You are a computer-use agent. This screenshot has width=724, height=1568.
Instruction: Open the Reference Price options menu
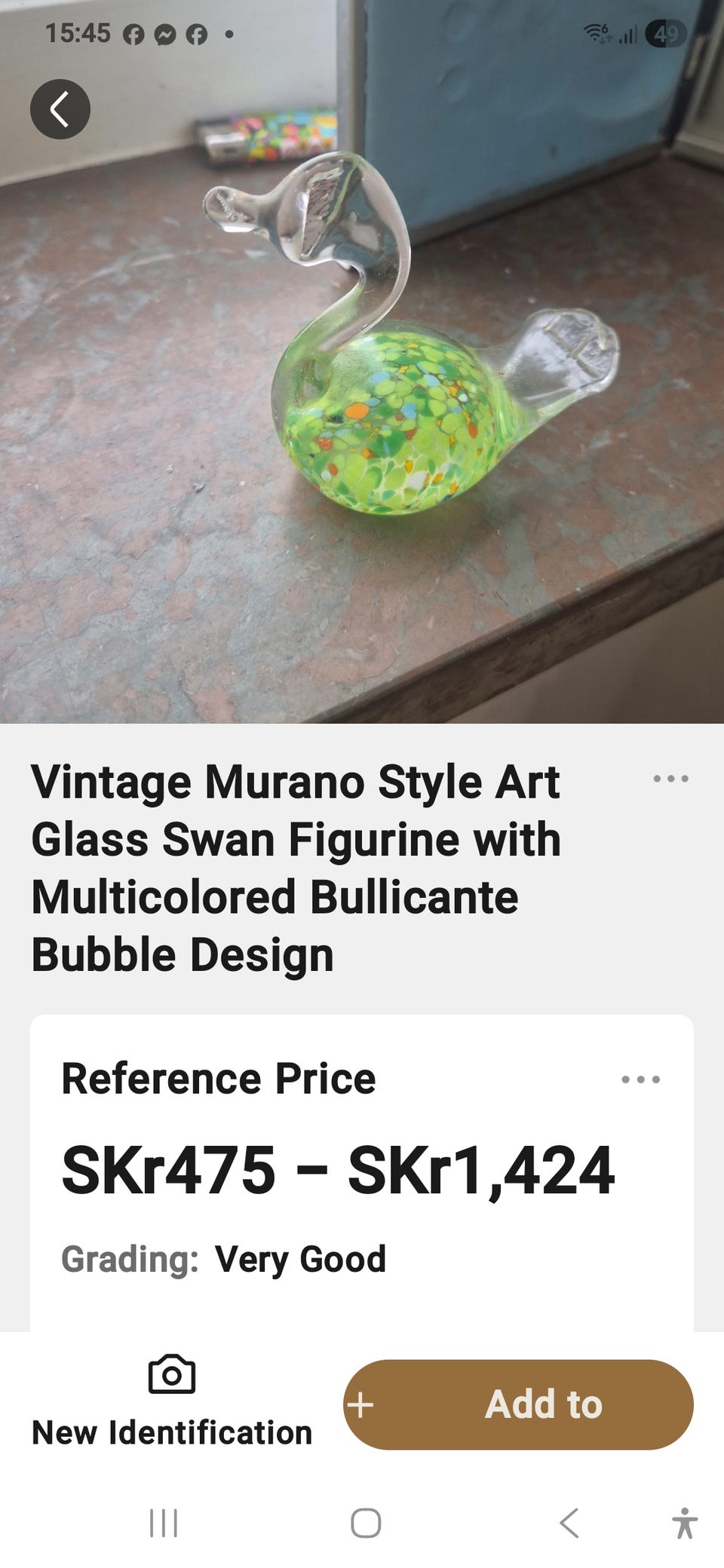639,1080
